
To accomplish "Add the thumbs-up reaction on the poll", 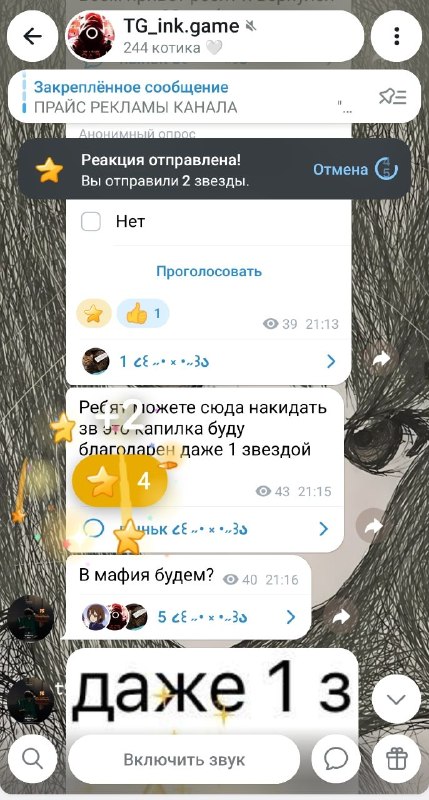I will pyautogui.click(x=143, y=314).
